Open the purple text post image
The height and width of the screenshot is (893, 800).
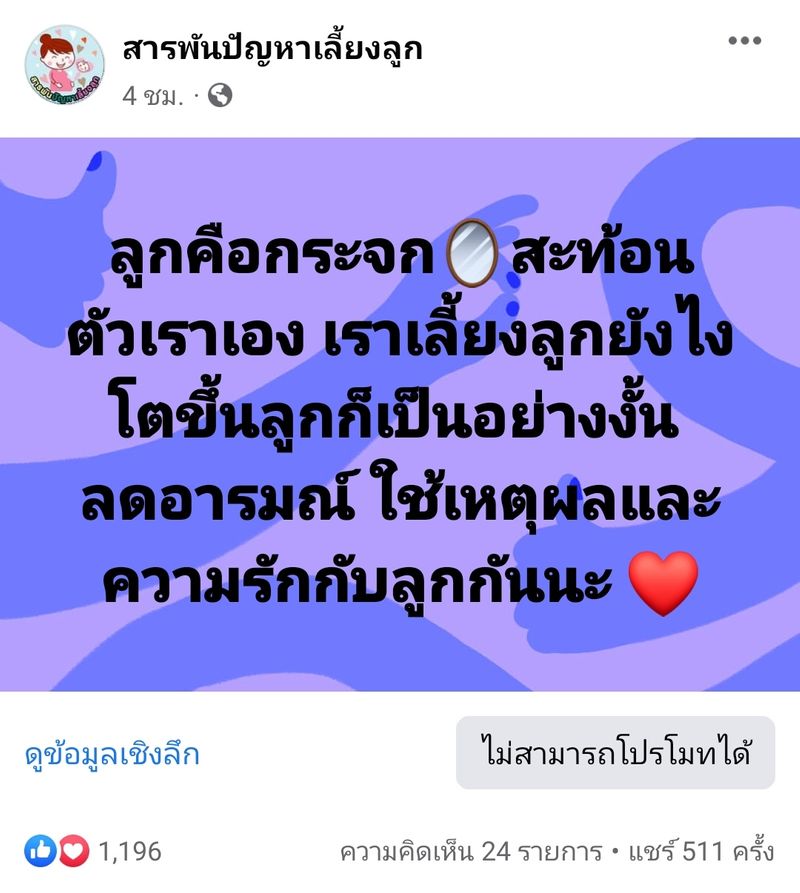pos(400,414)
